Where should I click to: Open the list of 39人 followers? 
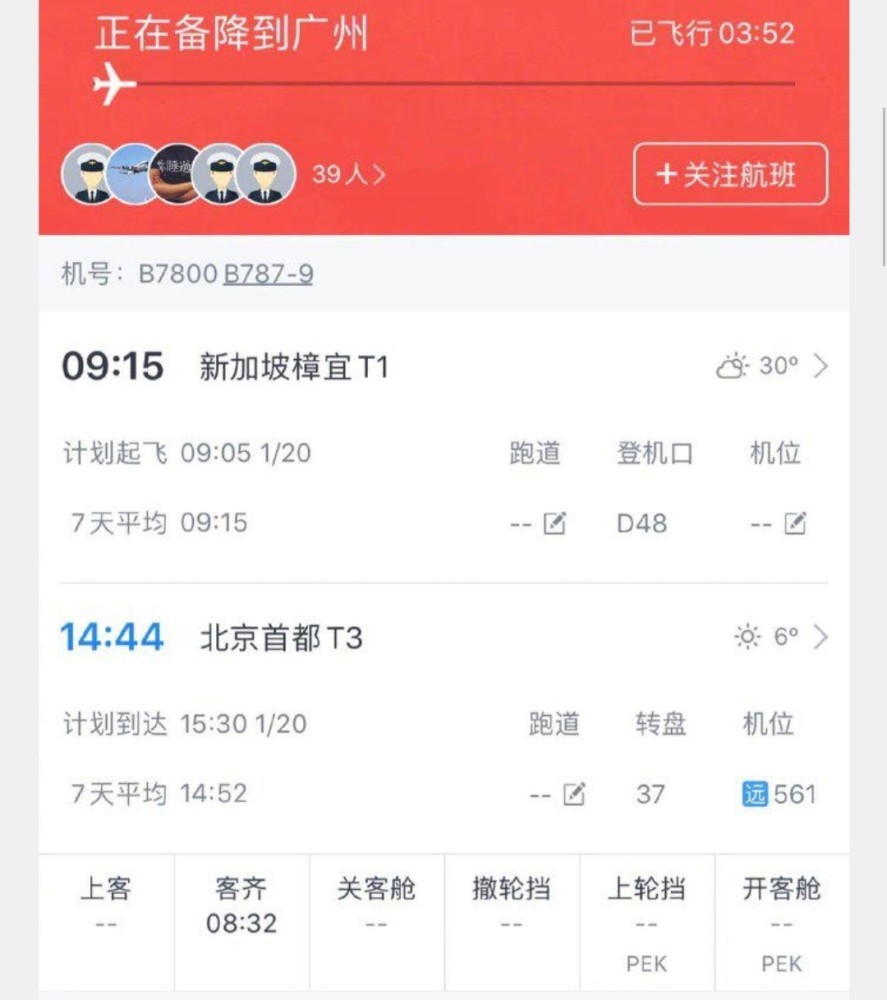pyautogui.click(x=348, y=175)
